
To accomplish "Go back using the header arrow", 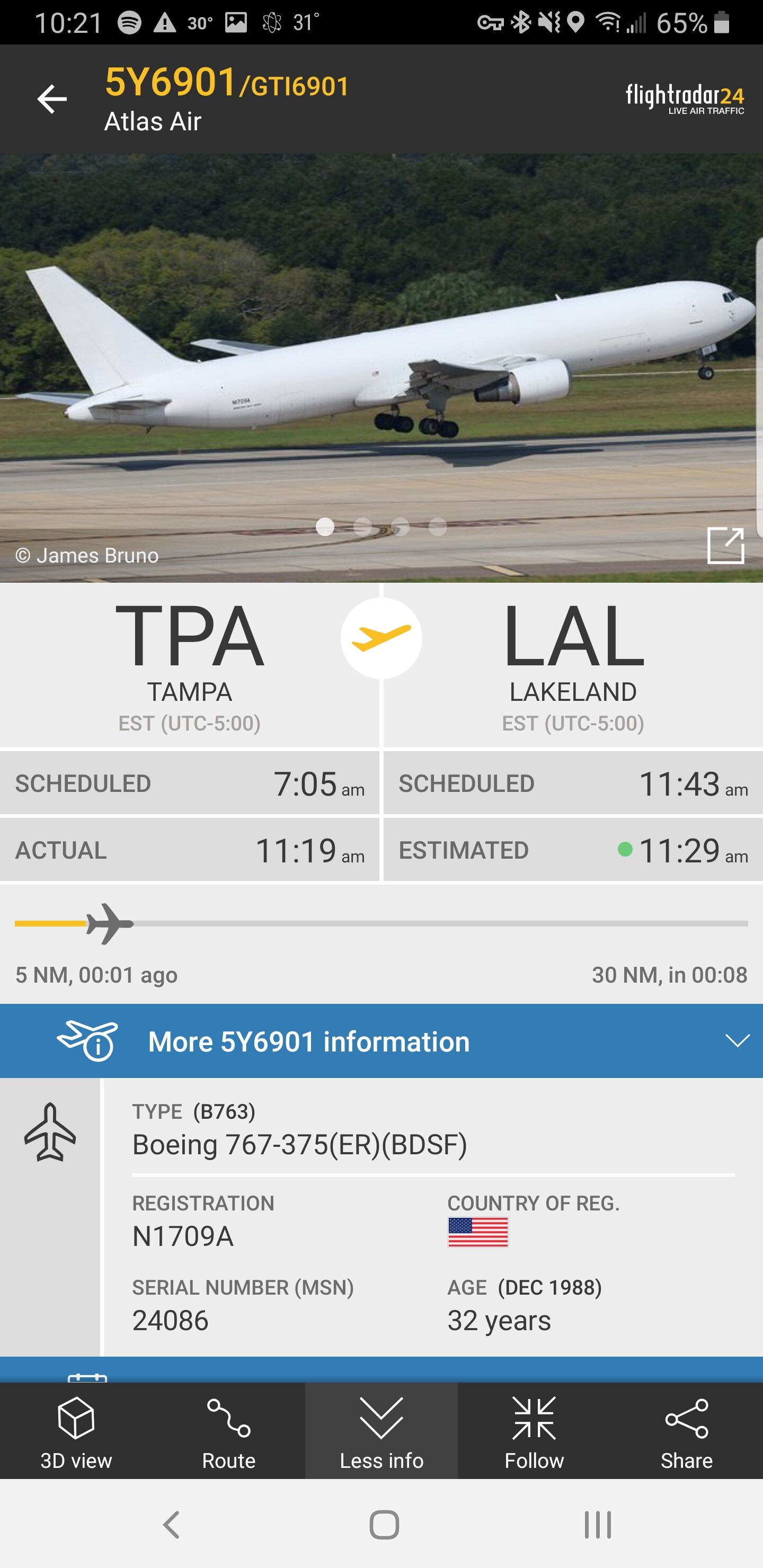I will coord(52,99).
